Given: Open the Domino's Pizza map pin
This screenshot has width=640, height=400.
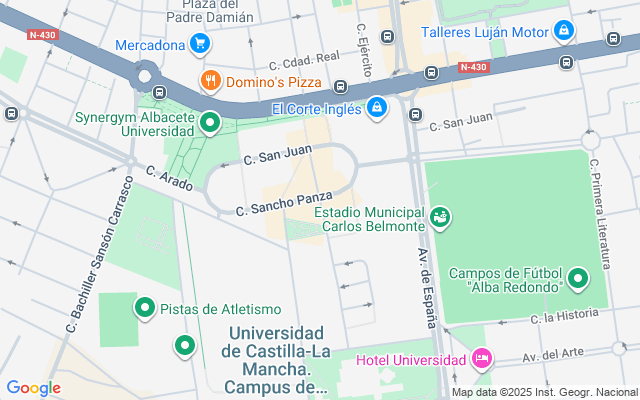Looking at the screenshot, I should tap(210, 80).
